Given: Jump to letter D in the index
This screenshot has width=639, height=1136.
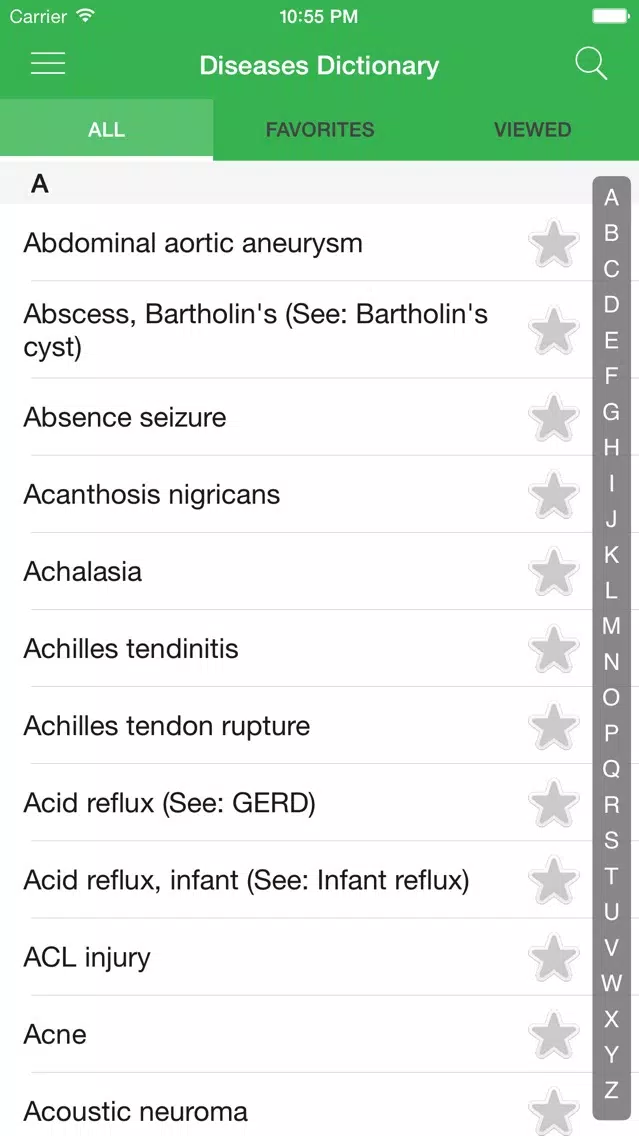Looking at the screenshot, I should [x=611, y=304].
